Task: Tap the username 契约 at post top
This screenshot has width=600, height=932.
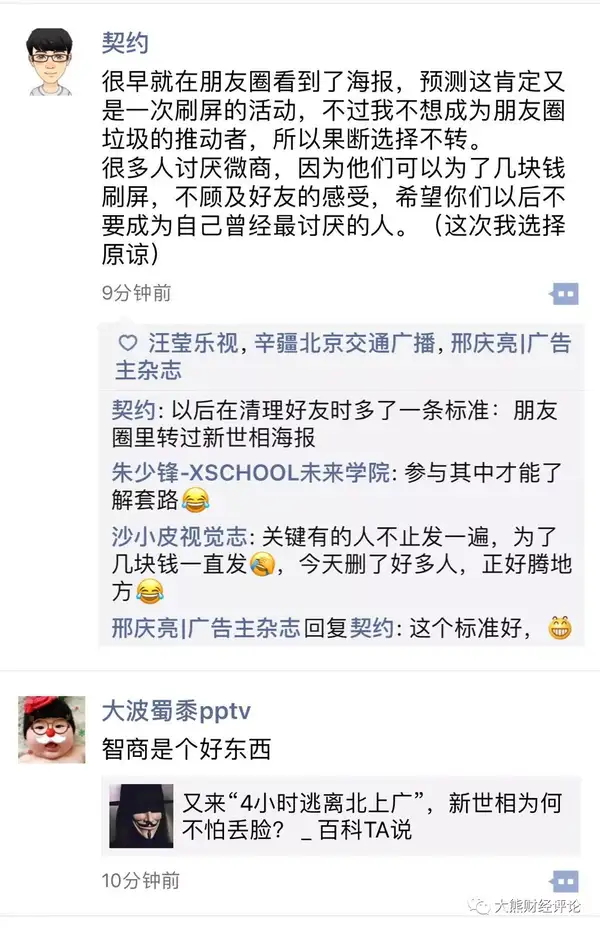Action: 125,42
